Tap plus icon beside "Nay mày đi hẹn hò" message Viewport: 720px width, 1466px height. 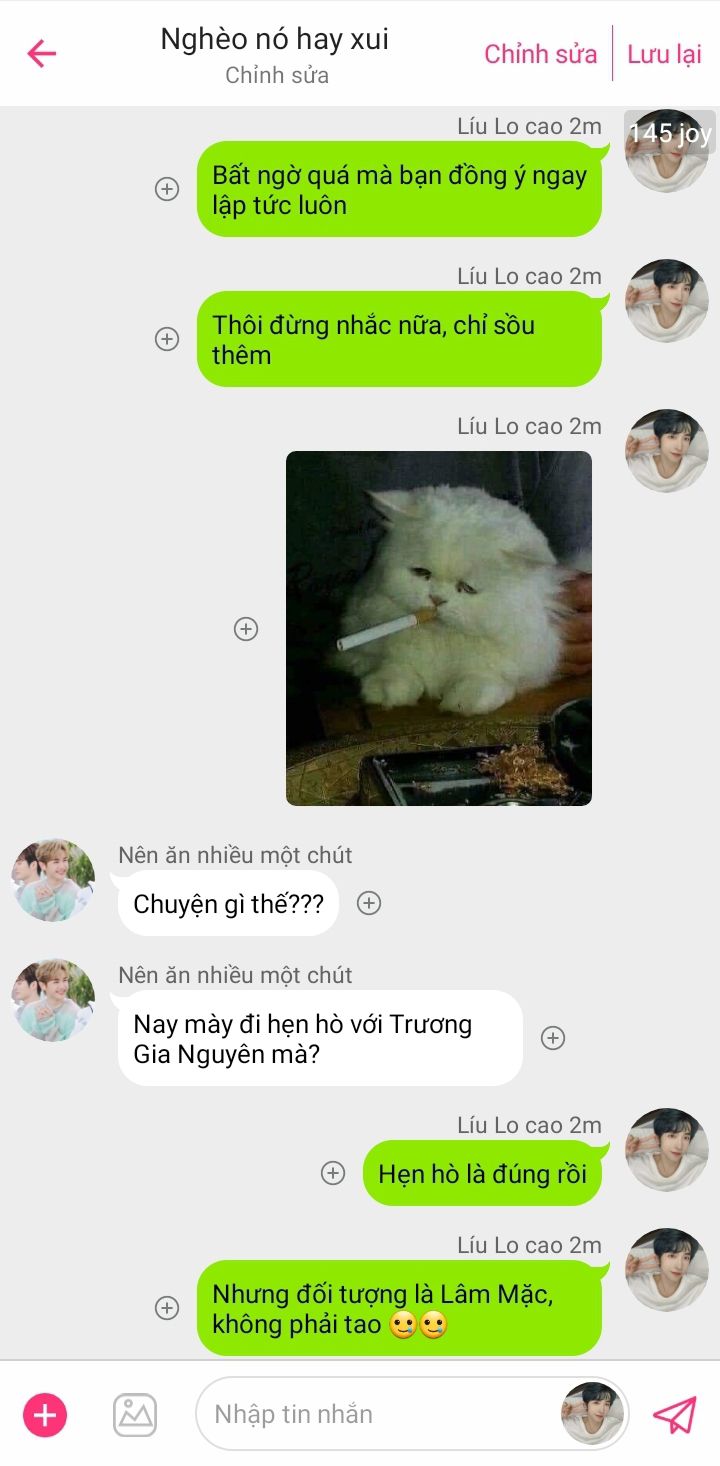coord(553,1038)
